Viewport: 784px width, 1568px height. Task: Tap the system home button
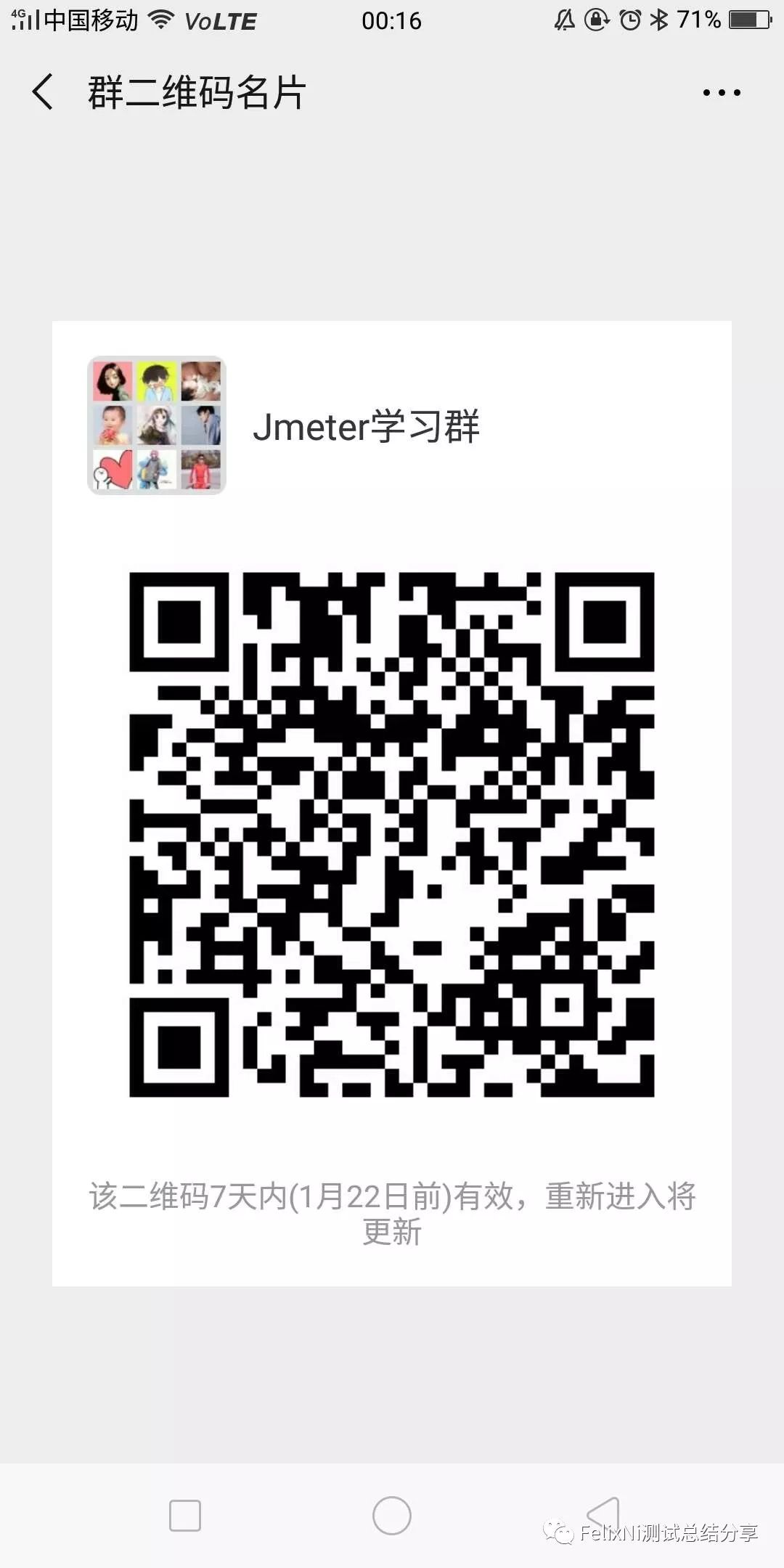coord(391,1516)
